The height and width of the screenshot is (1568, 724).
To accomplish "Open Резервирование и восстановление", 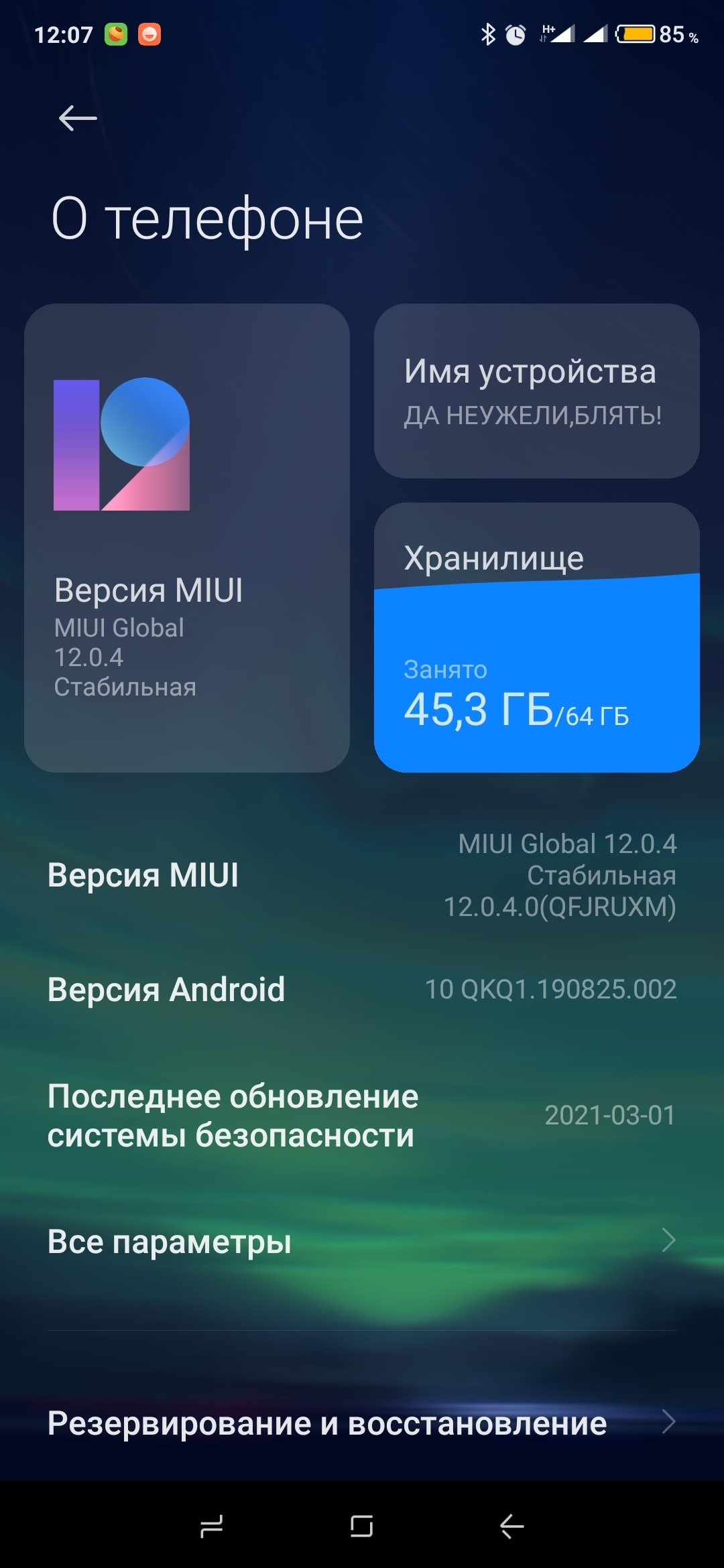I will 362,1423.
